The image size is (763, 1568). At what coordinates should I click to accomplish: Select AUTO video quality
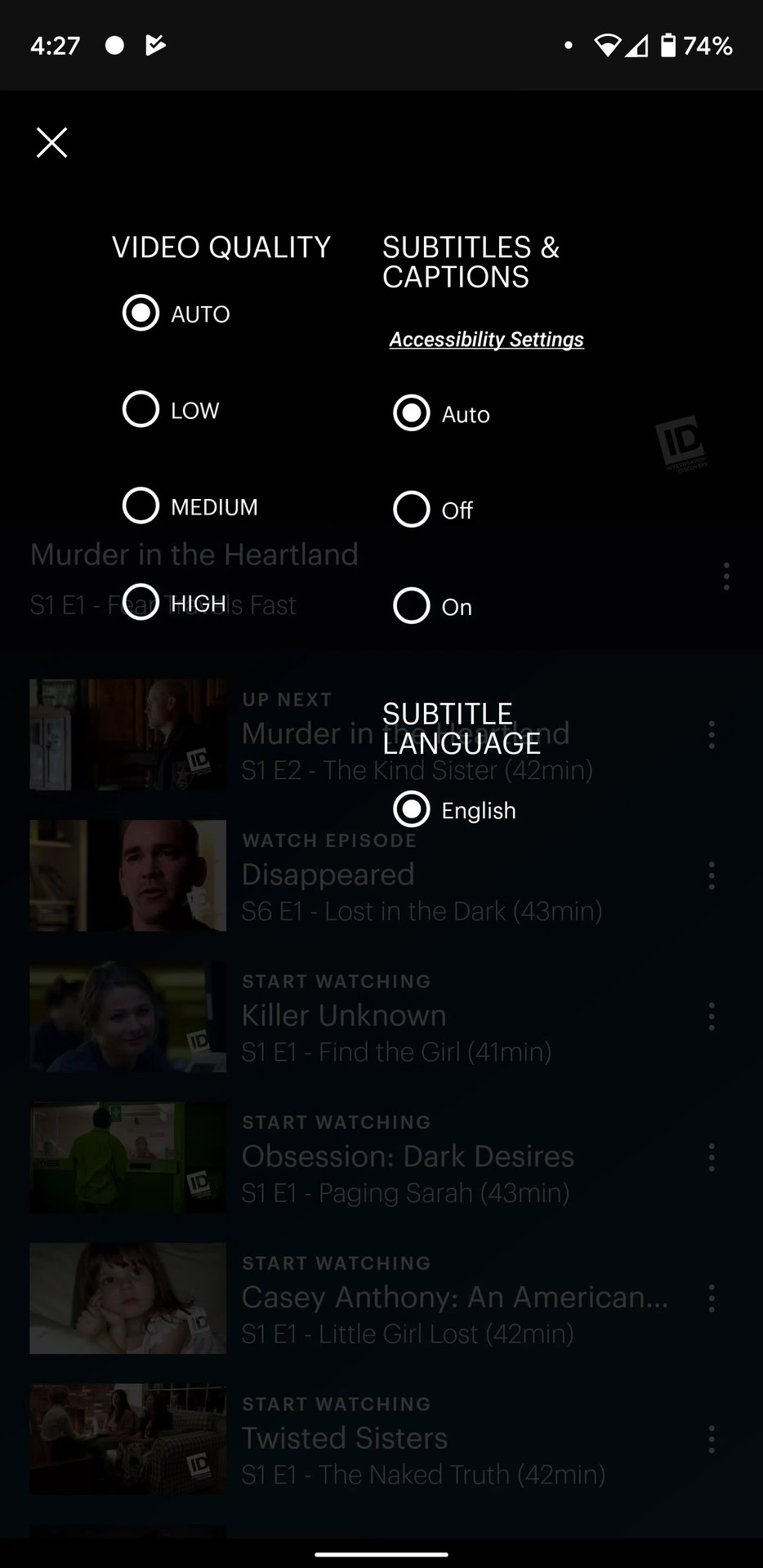(x=141, y=313)
